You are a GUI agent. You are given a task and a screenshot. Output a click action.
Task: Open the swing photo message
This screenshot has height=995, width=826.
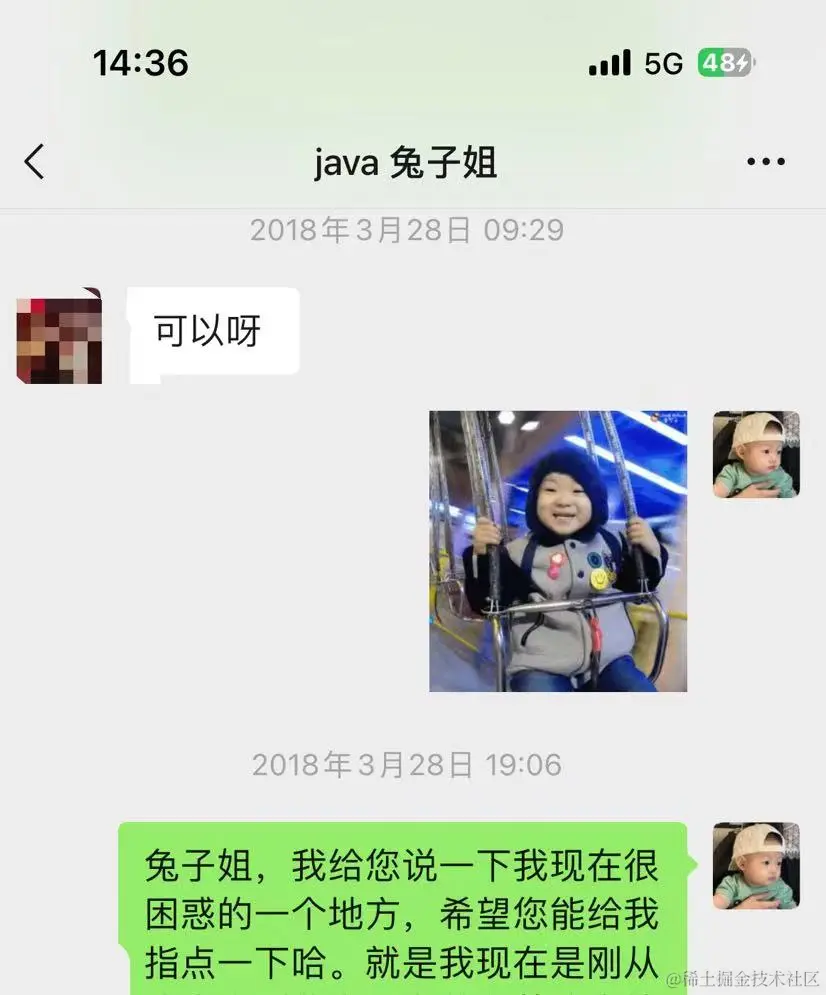point(557,551)
